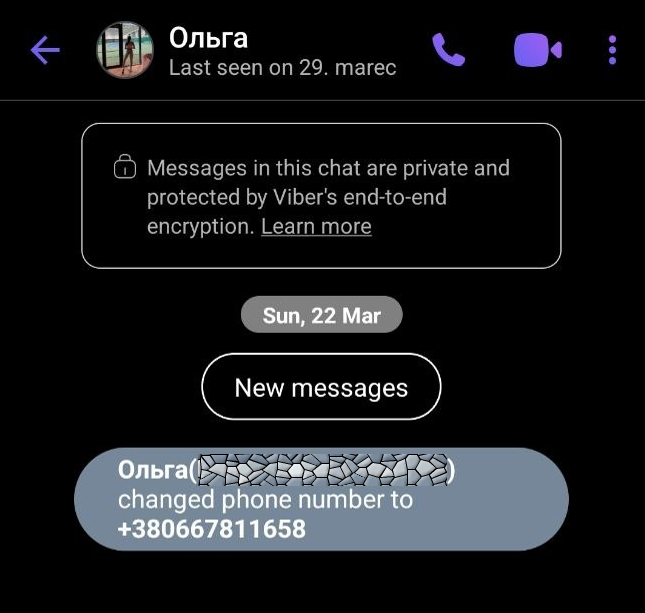The image size is (645, 613).
Task: Start a video call with Ольга
Action: (537, 49)
